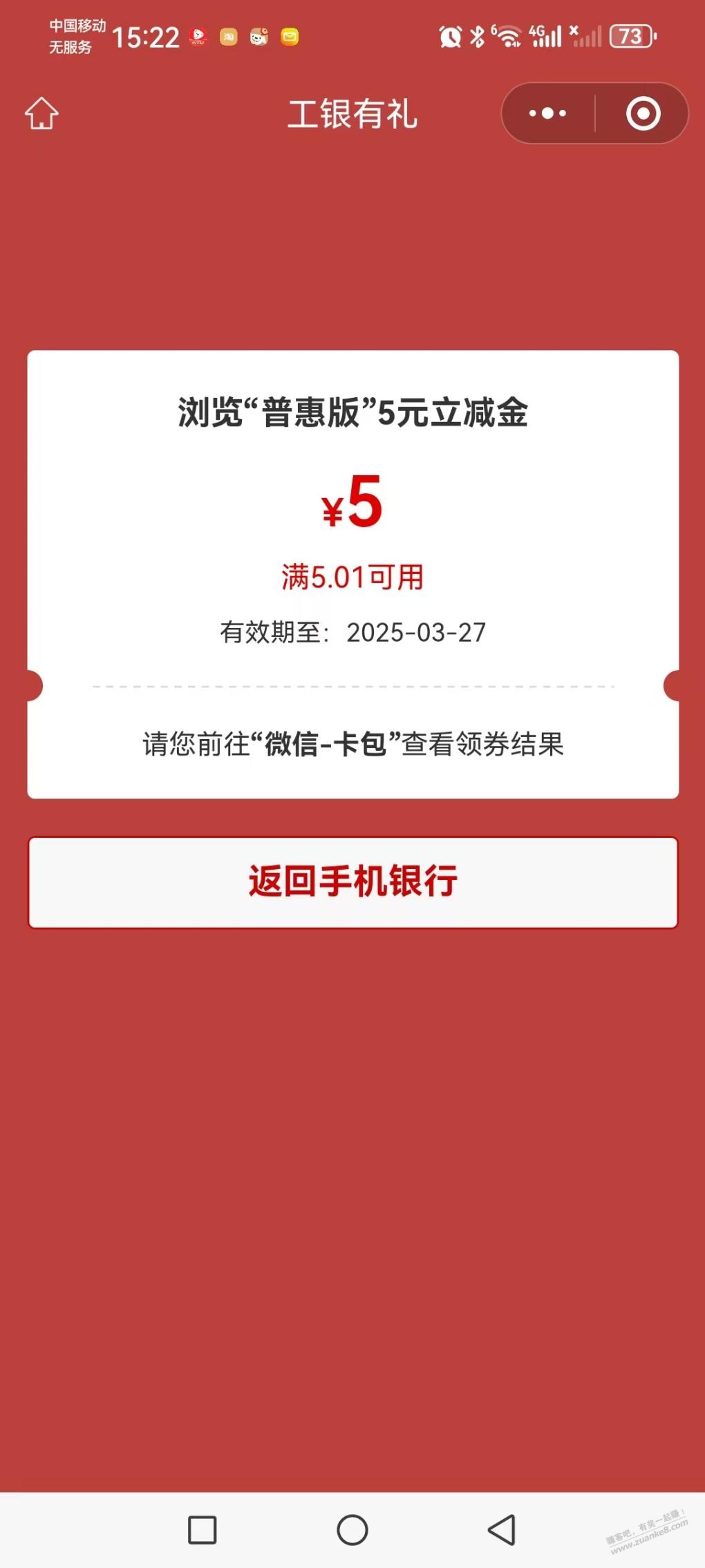Open recent apps with the square button
705x1568 pixels.
tap(203, 1529)
